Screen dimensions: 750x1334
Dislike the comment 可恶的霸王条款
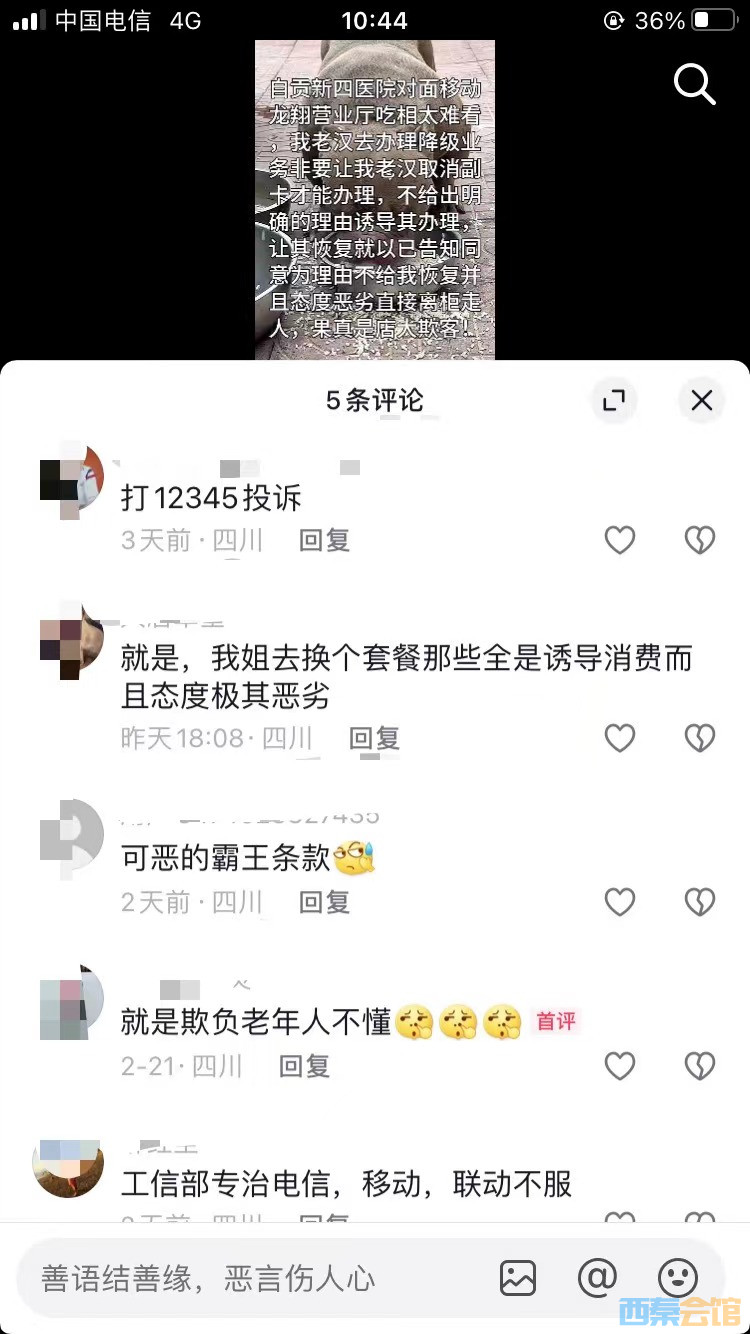[x=699, y=902]
